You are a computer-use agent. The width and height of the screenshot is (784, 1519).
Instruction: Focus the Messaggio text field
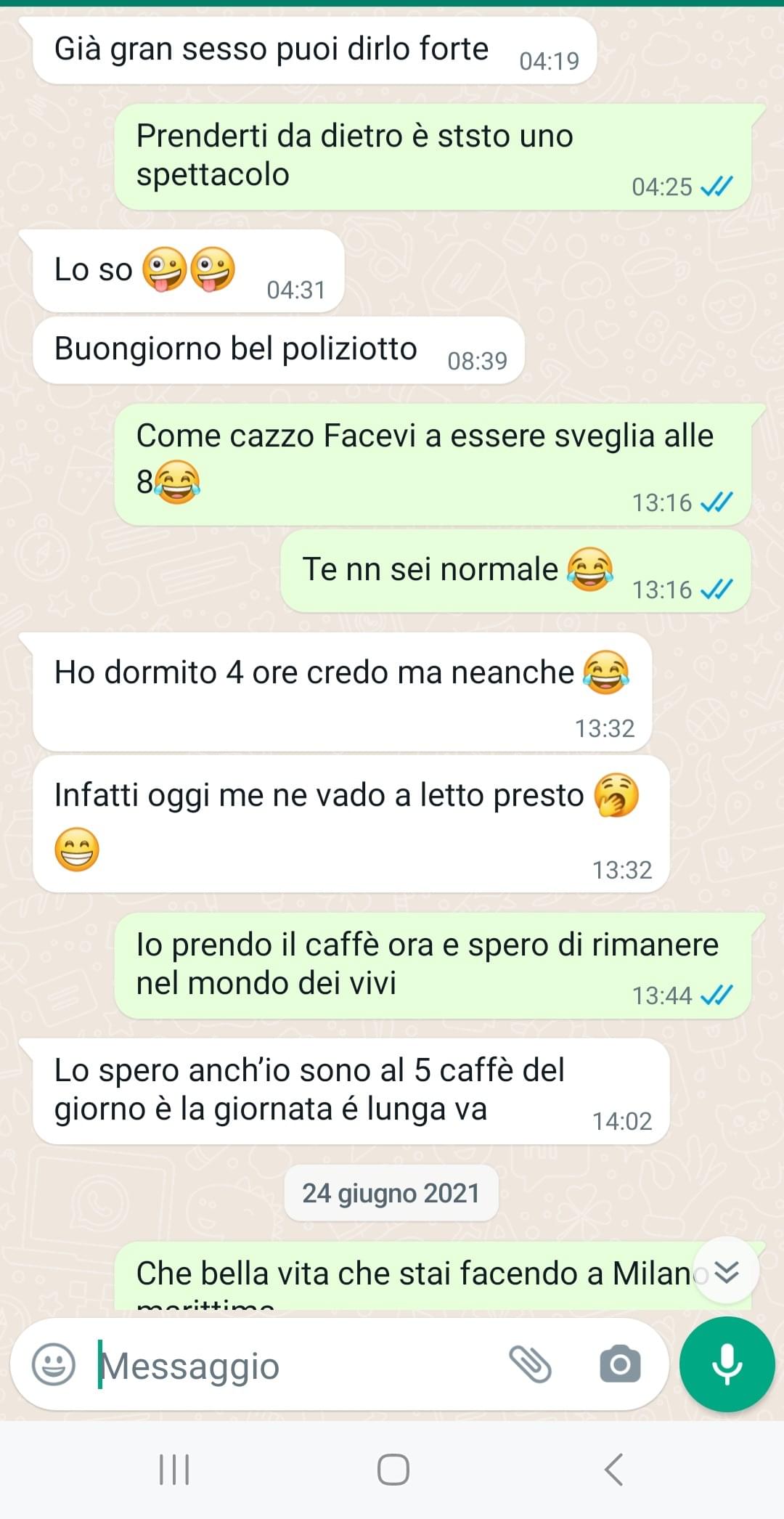pos(290,1366)
